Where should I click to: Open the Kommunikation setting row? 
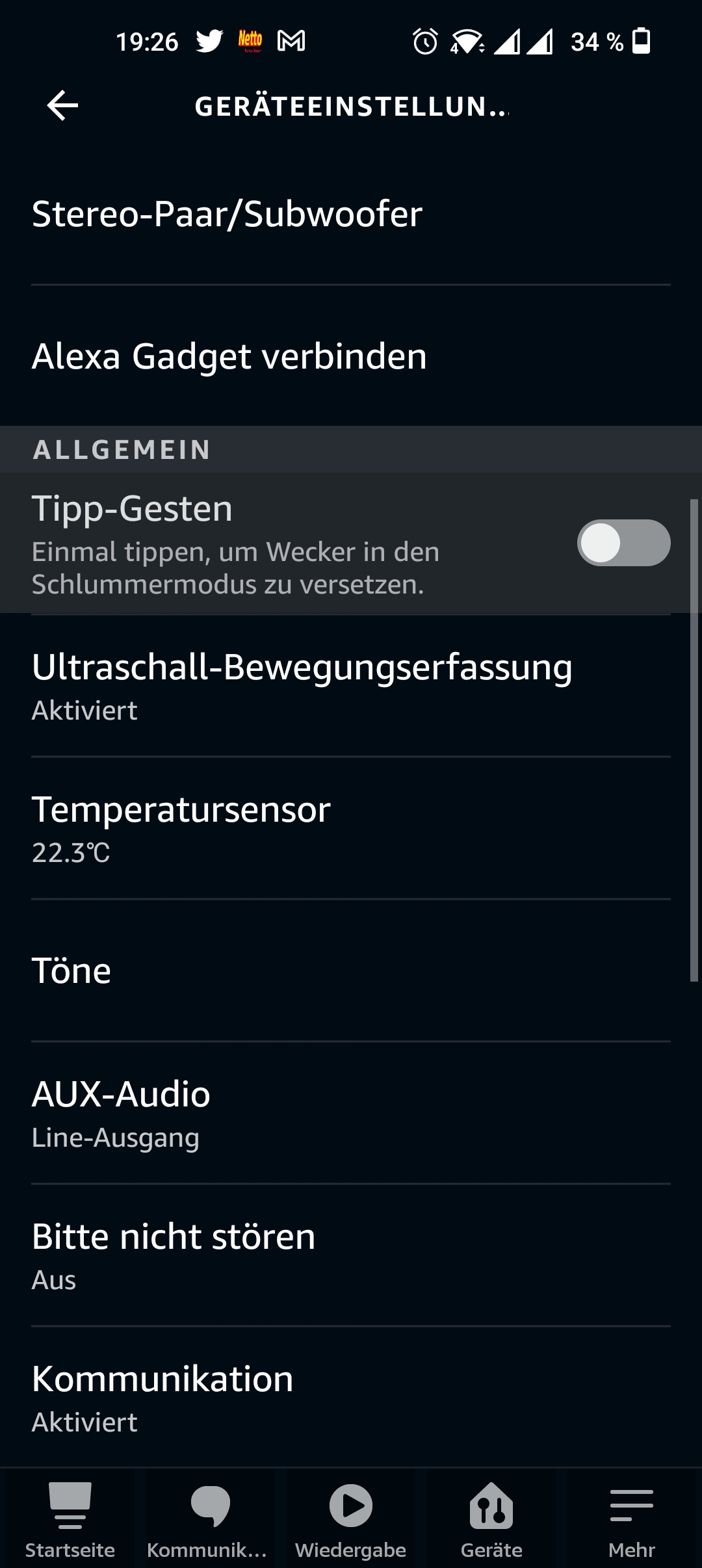[x=351, y=1396]
